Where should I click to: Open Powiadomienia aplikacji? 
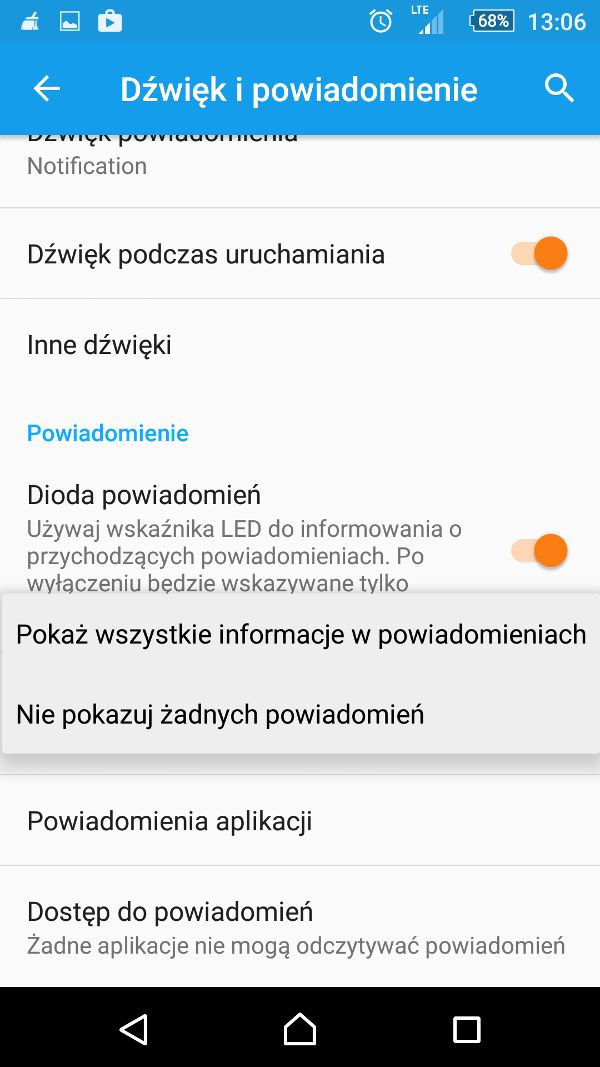click(170, 821)
